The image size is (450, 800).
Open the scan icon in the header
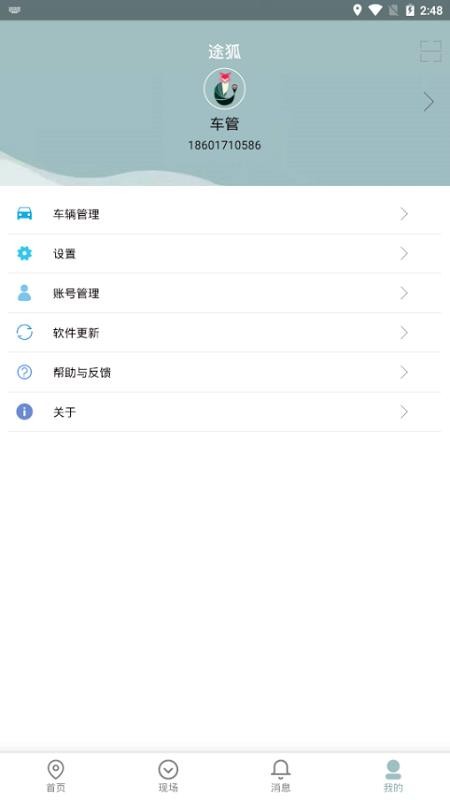coord(431,52)
